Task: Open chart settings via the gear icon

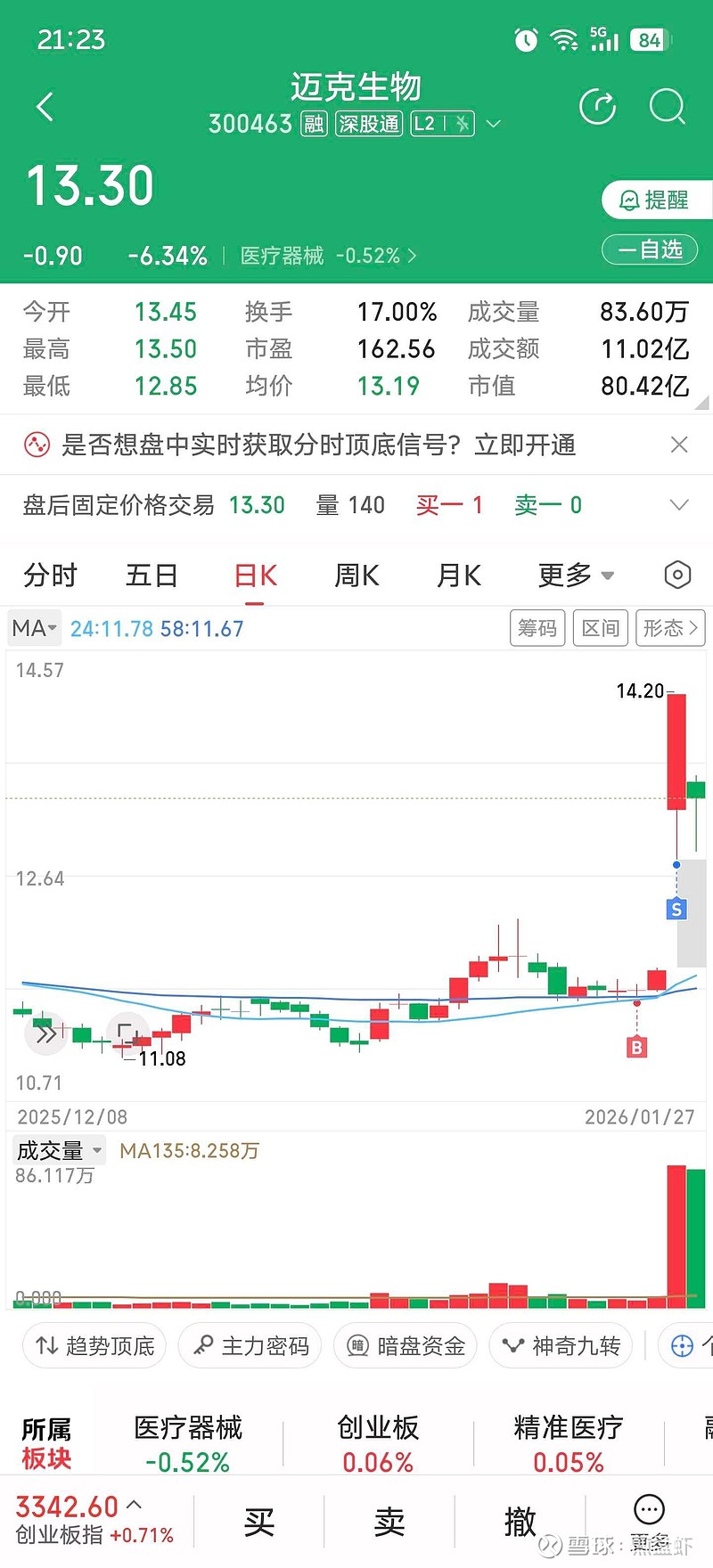Action: point(676,575)
